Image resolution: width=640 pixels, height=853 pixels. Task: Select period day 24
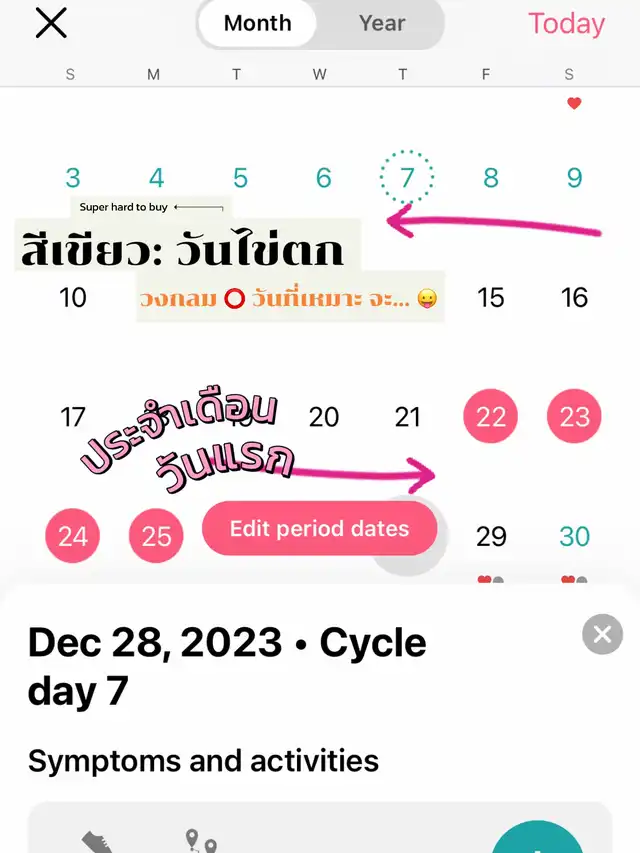[73, 536]
